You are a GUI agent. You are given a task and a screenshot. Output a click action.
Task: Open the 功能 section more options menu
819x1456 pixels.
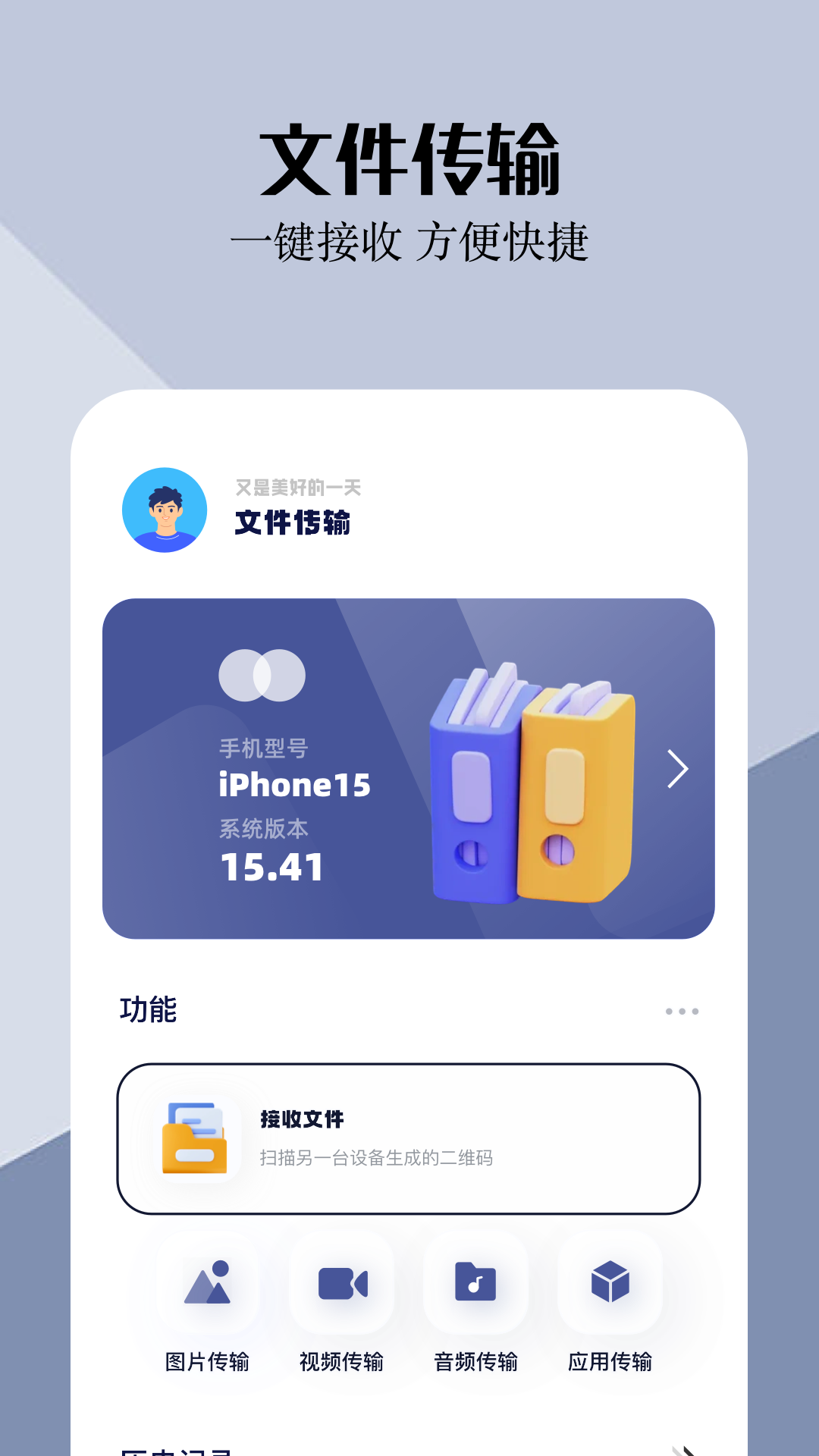[x=681, y=1011]
